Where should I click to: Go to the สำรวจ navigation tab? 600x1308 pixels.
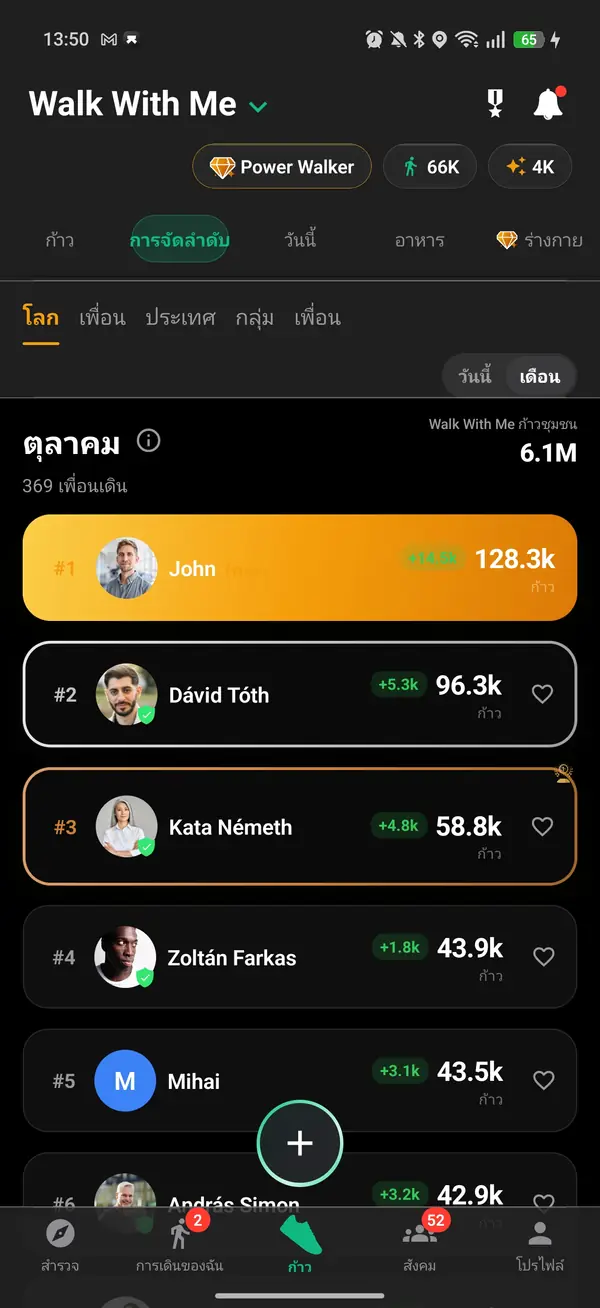(60, 1246)
